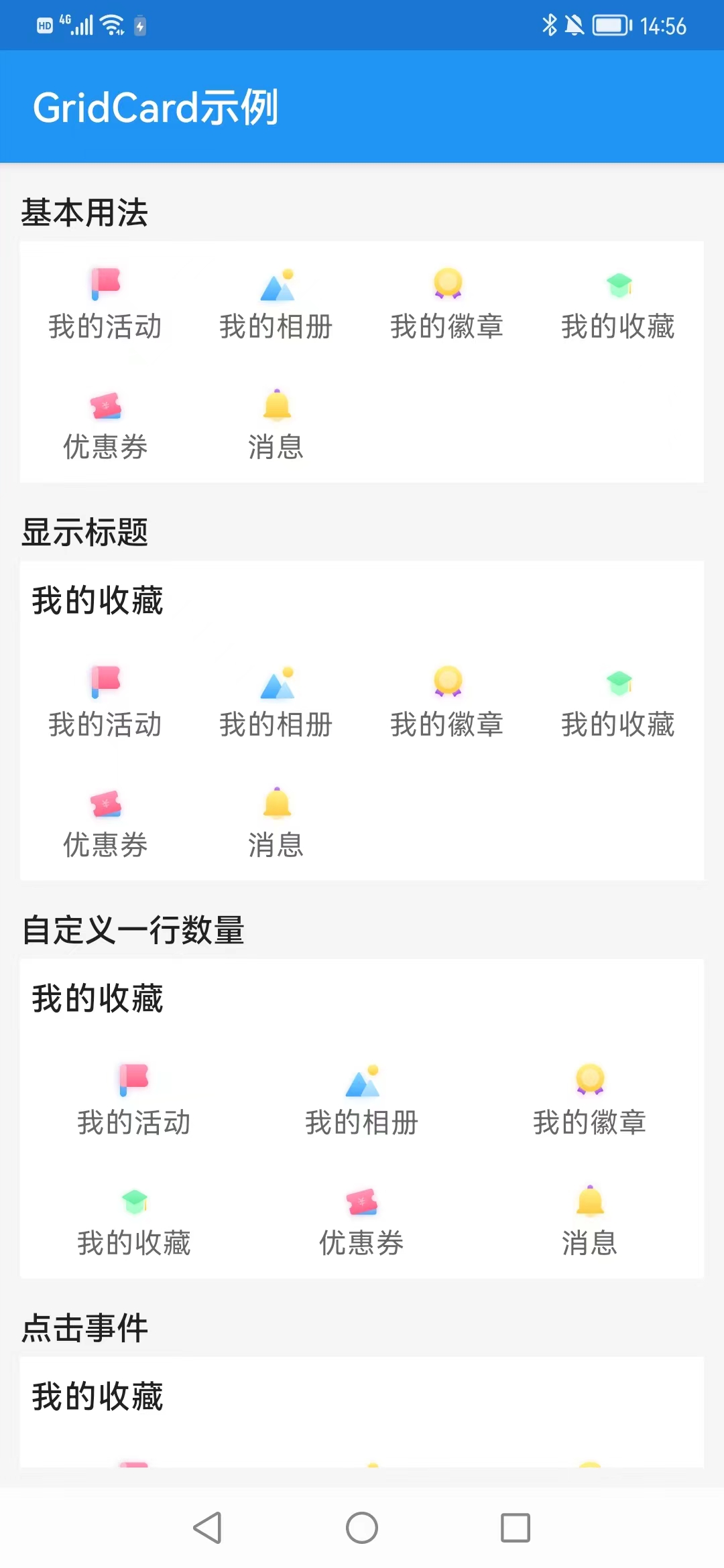The width and height of the screenshot is (724, 1568).
Task: Tap the 我的收藏 grid item under 显示标题
Action: click(618, 703)
